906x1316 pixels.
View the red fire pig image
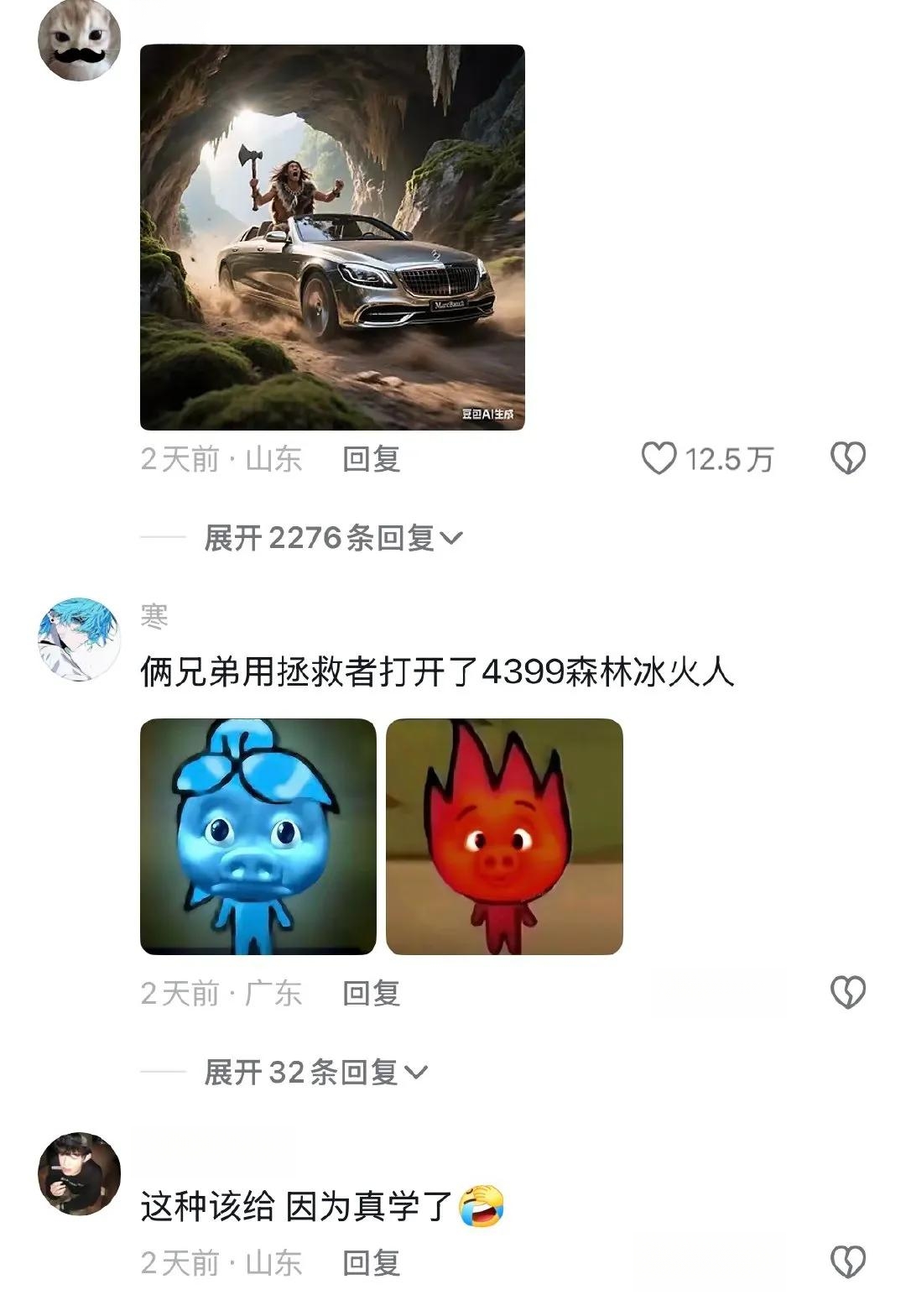tap(504, 837)
